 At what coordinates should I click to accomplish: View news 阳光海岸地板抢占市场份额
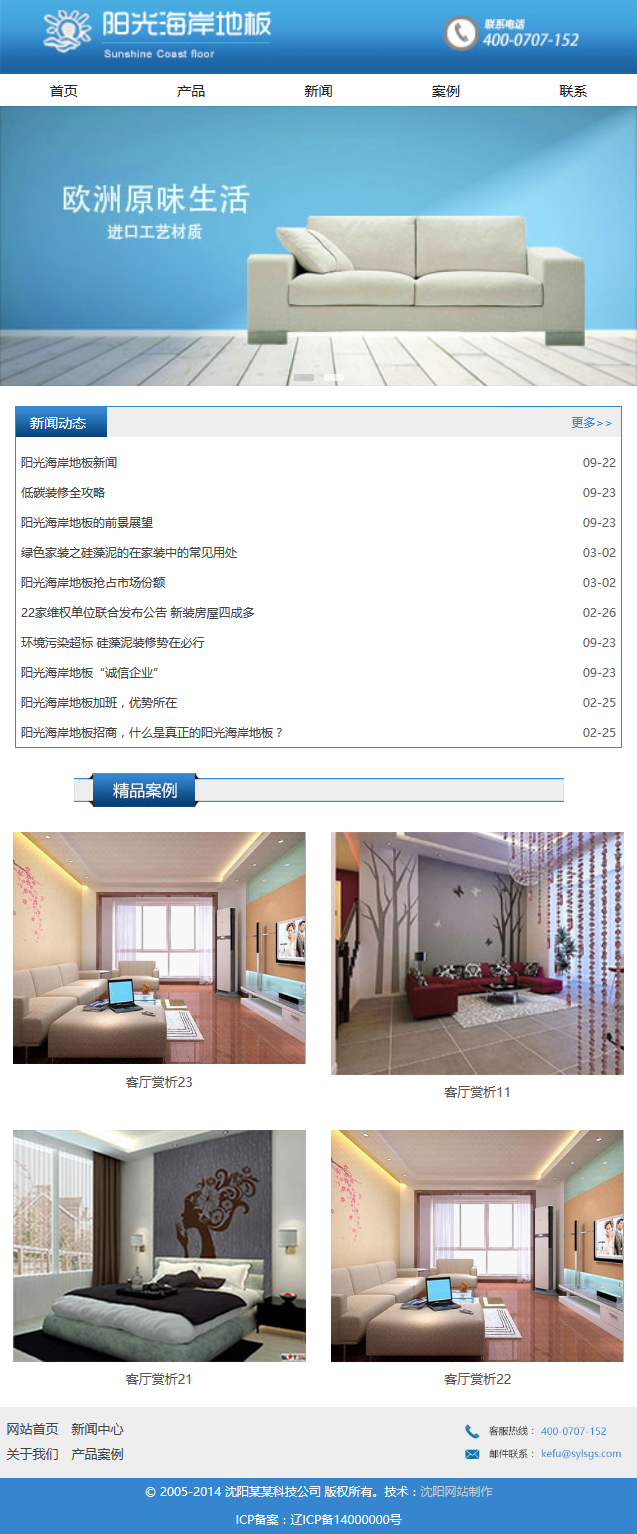93,583
